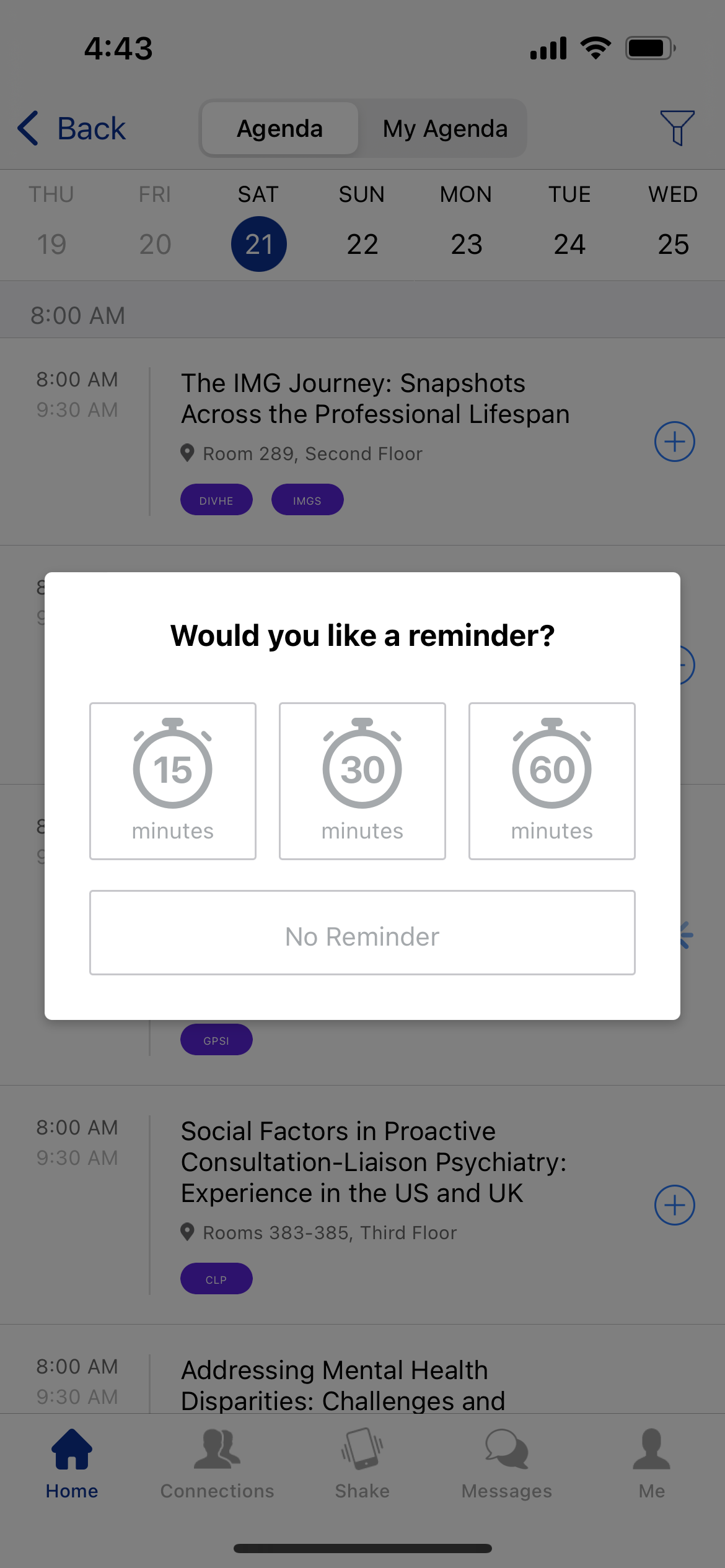Image resolution: width=725 pixels, height=1568 pixels.
Task: Pick the 60 minutes reminder
Action: coord(552,781)
